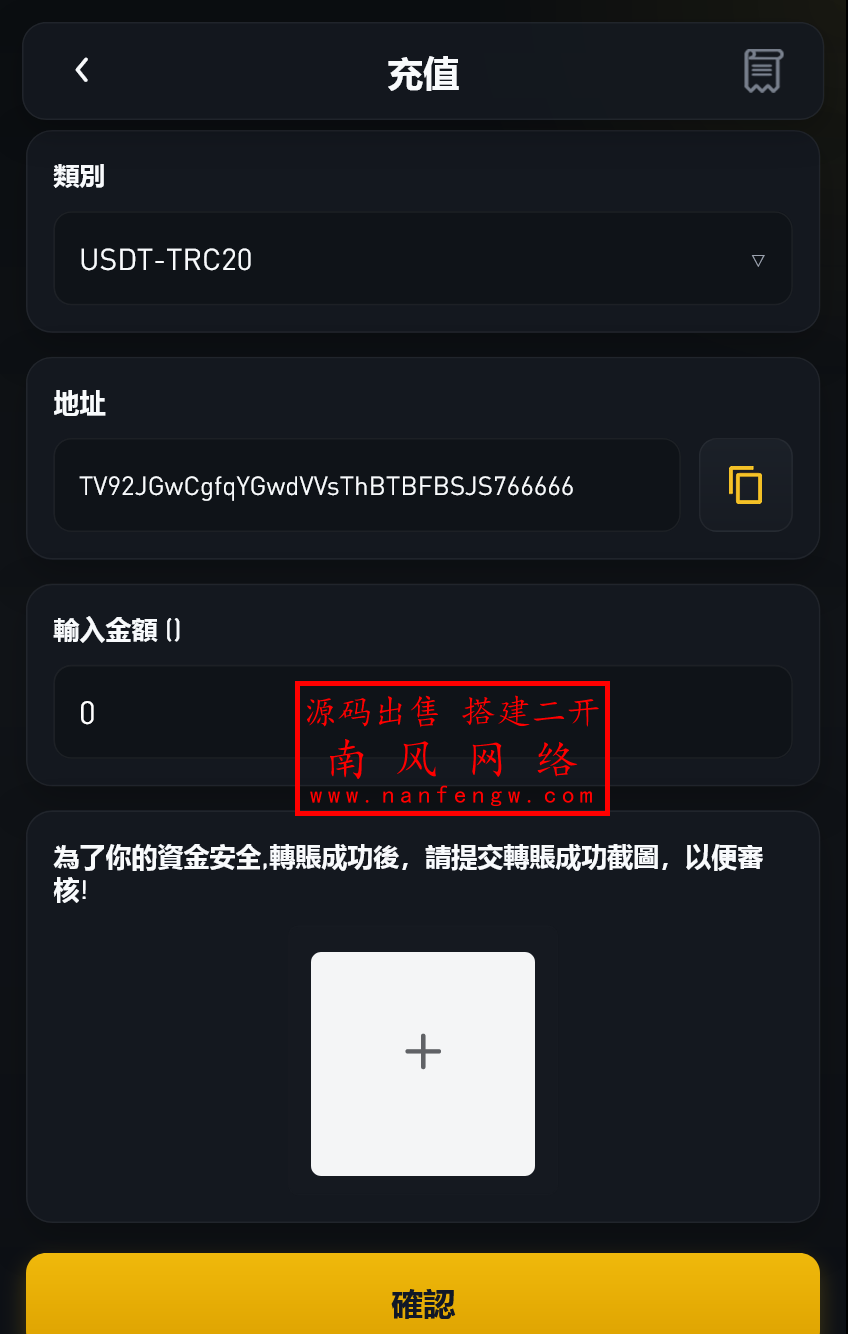Tap the back arrow to leave recharge page

point(82,70)
